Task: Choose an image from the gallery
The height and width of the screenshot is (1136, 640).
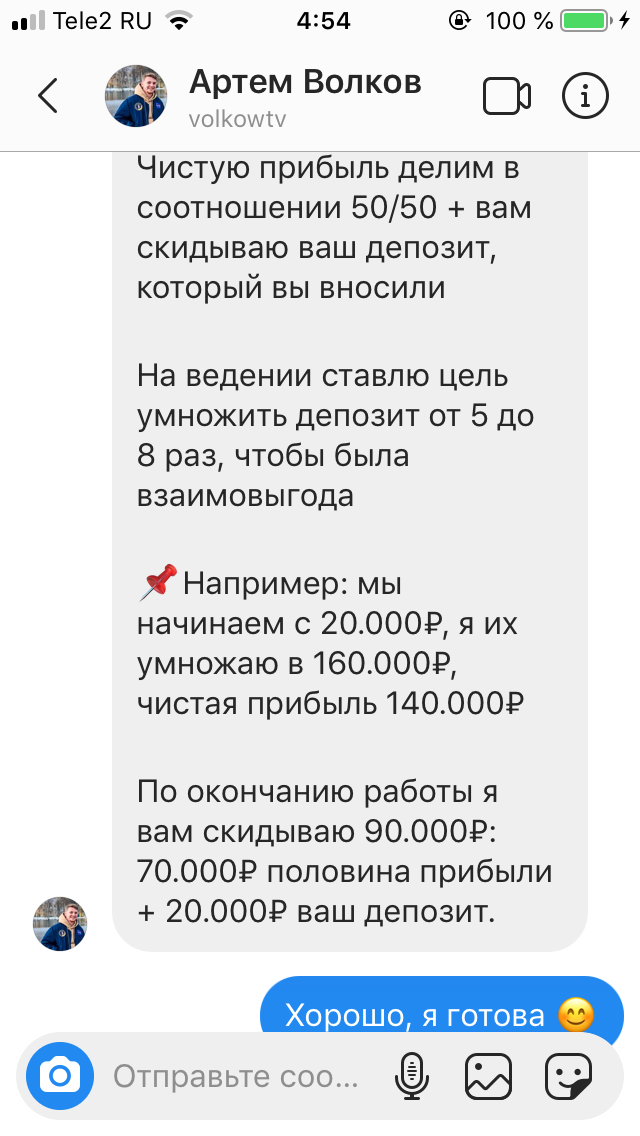Action: point(489,1077)
